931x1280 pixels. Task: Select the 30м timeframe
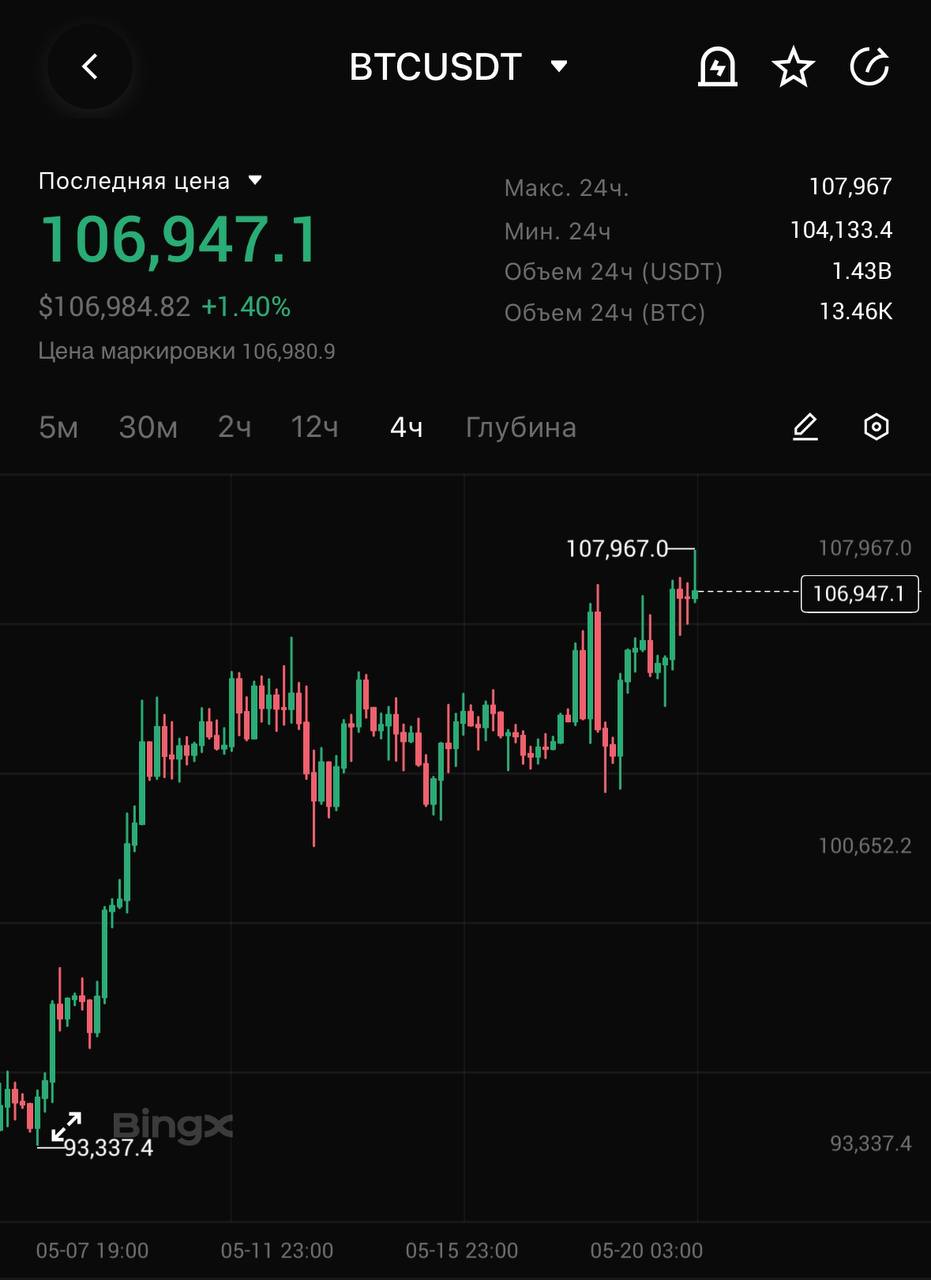(x=148, y=428)
